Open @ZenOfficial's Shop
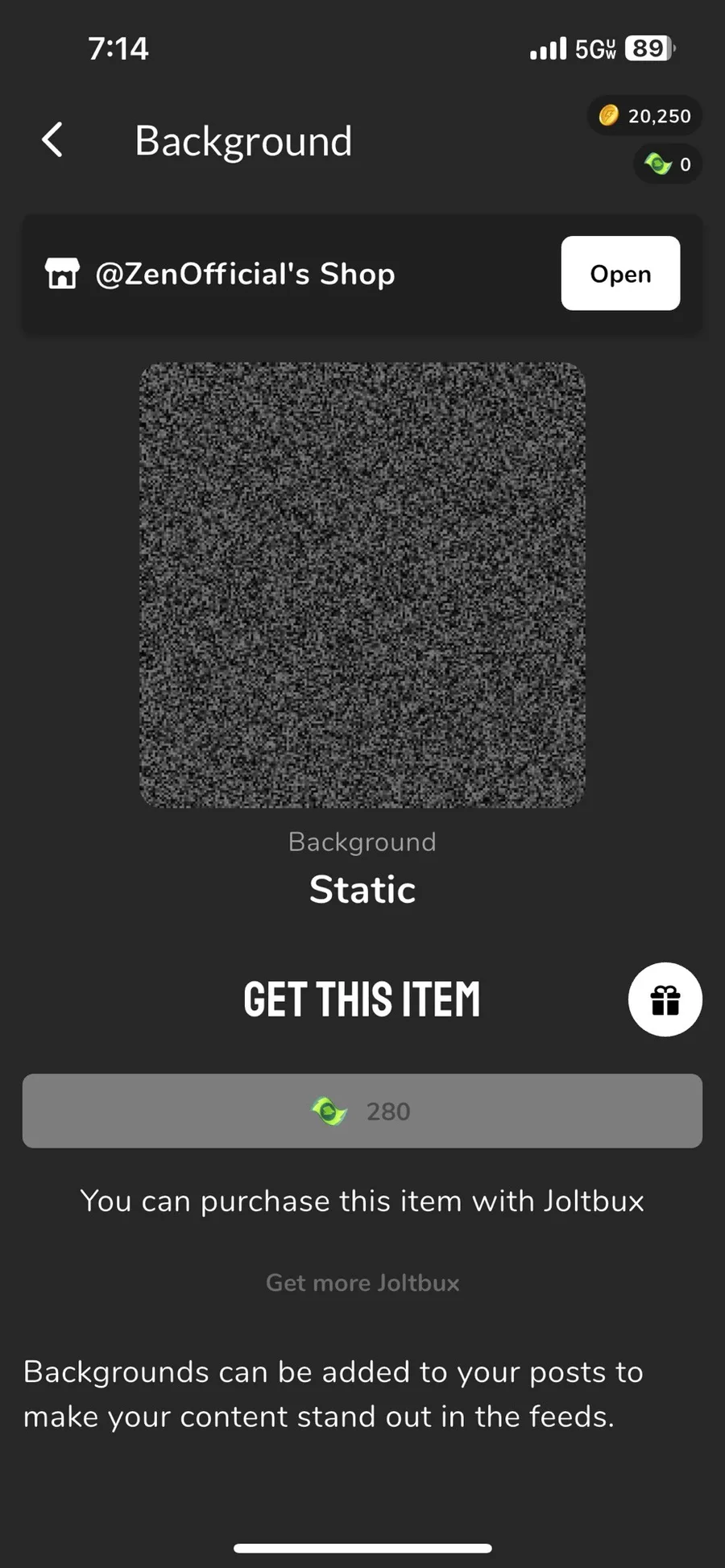The height and width of the screenshot is (1568, 725). click(x=619, y=274)
